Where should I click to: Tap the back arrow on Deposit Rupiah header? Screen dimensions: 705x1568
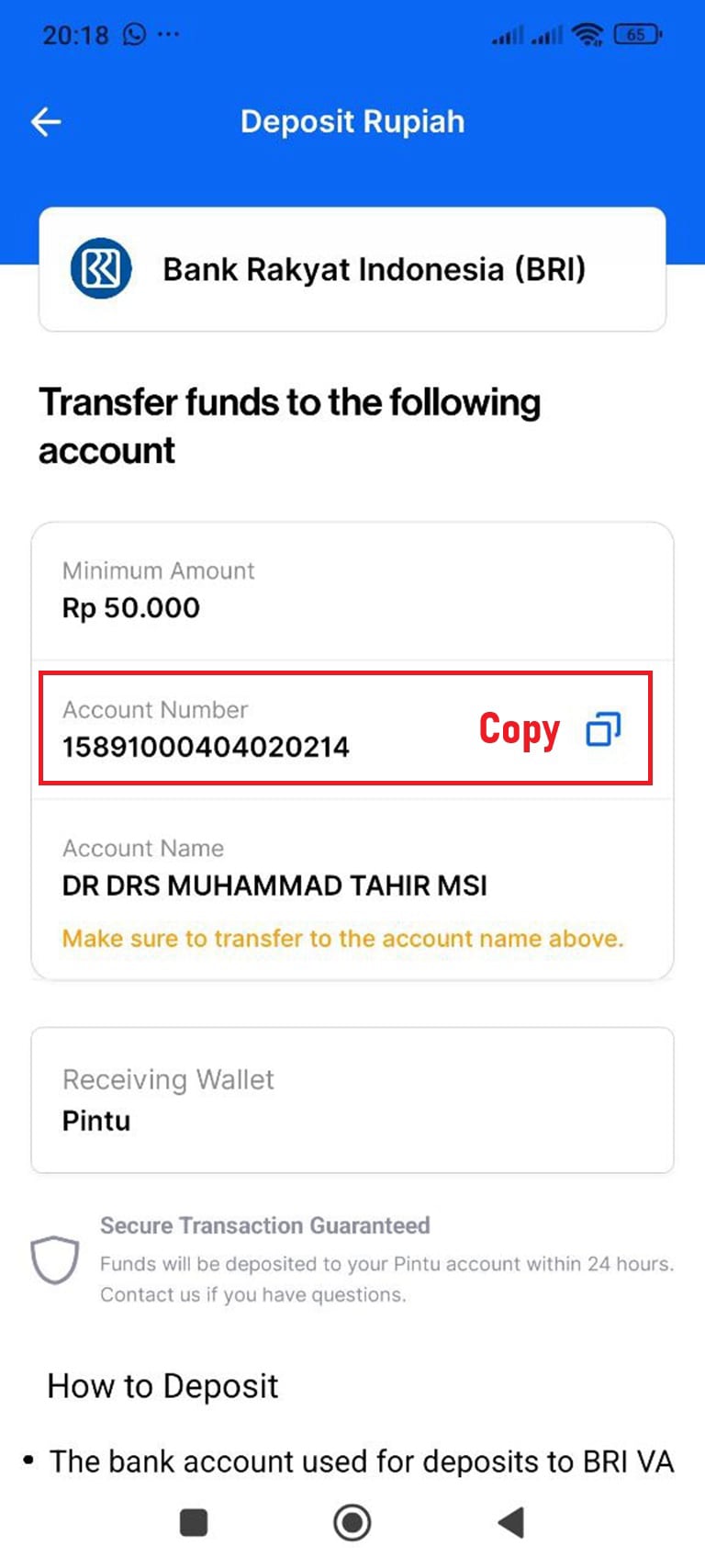46,120
